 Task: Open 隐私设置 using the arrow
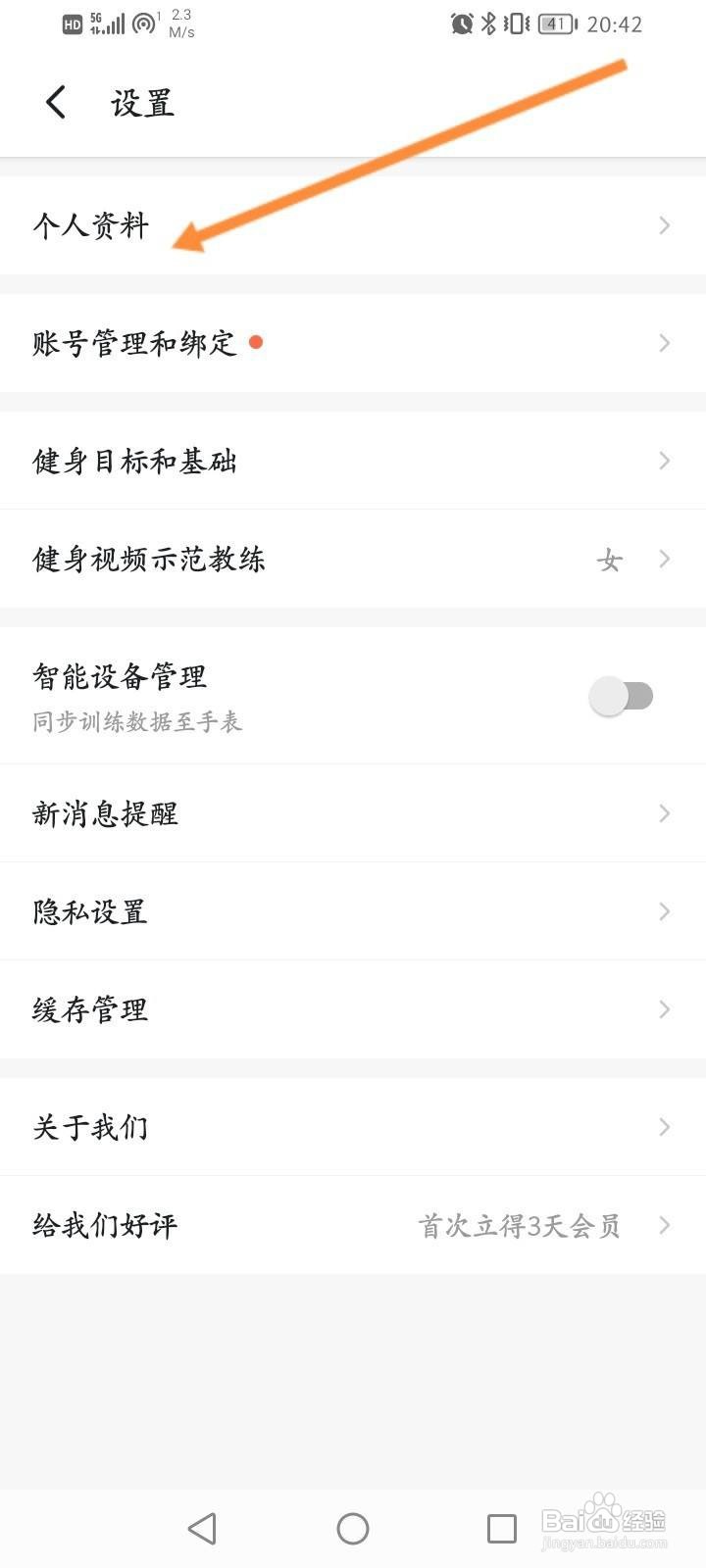[664, 911]
